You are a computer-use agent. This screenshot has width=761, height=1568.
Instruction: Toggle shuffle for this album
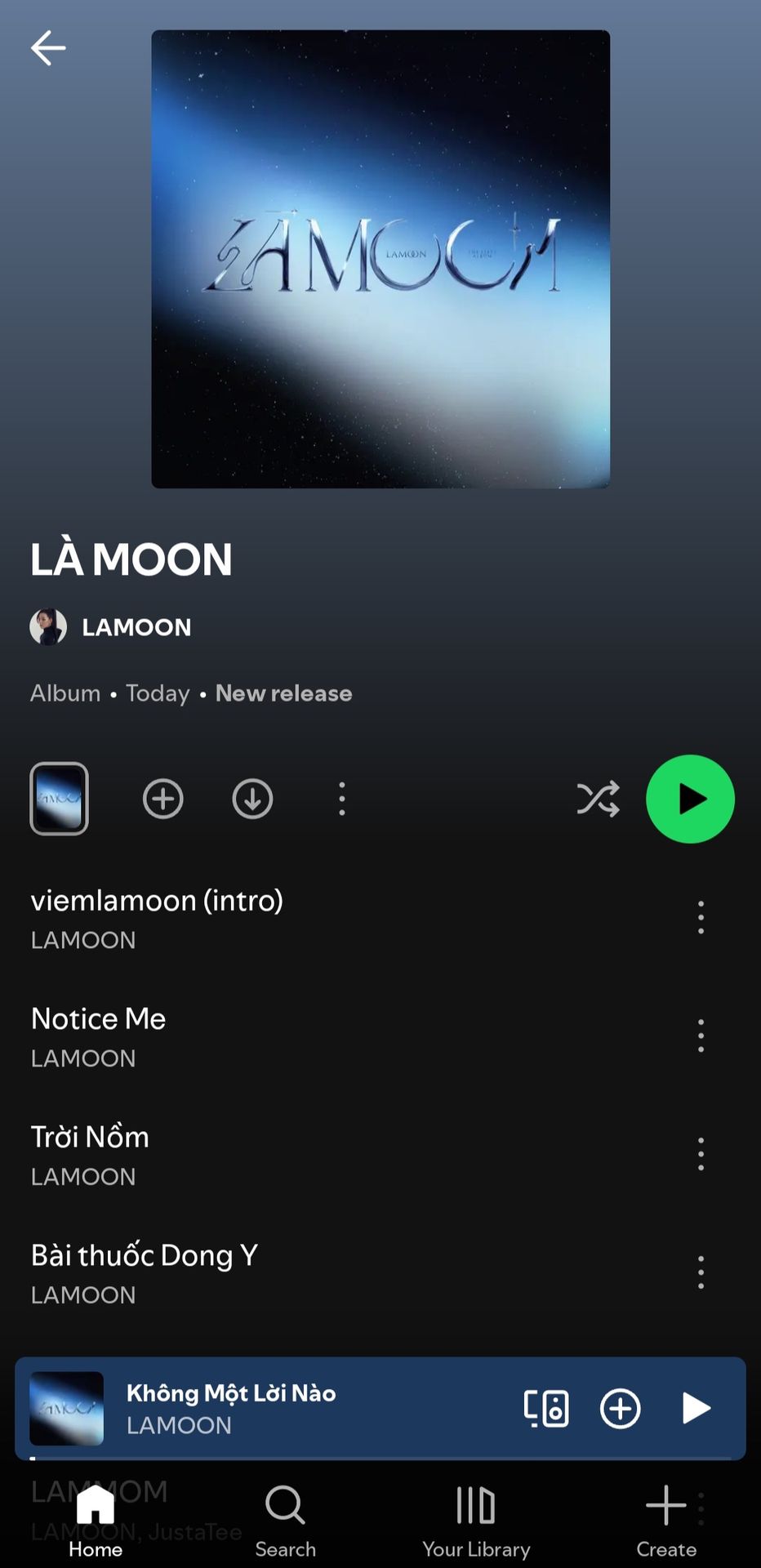tap(598, 799)
